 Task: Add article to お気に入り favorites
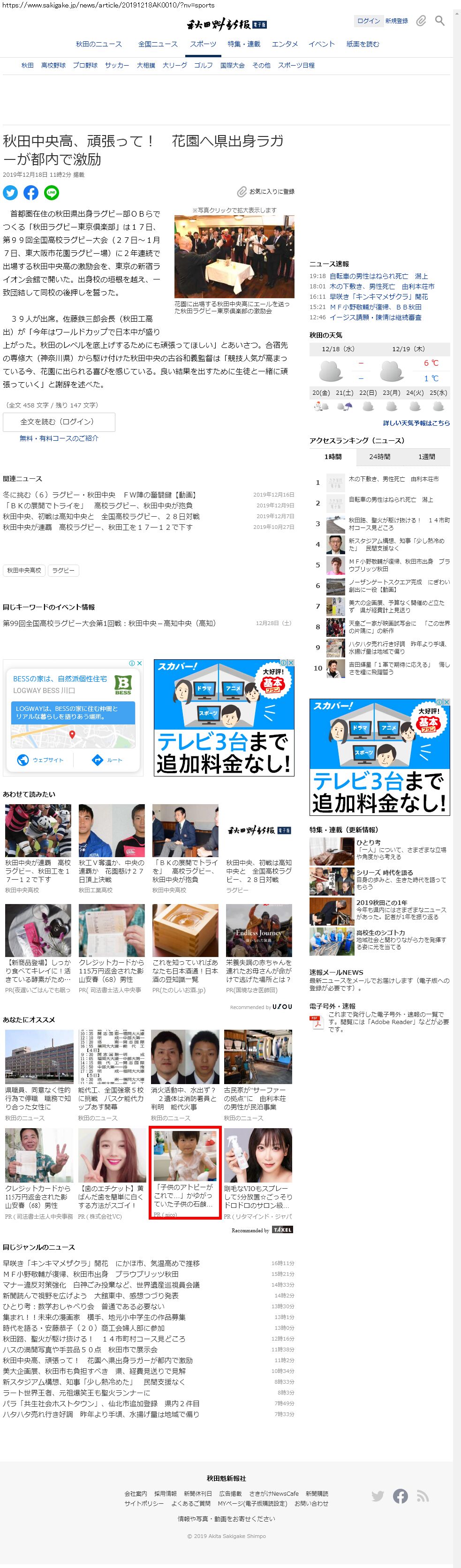tap(265, 192)
